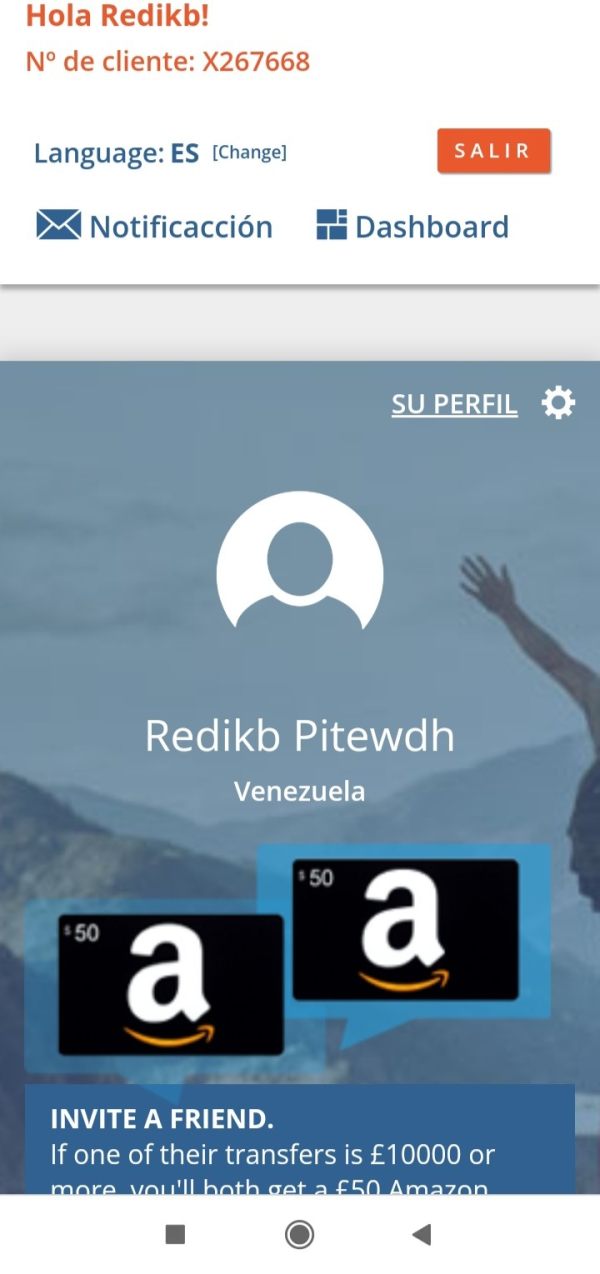The width and height of the screenshot is (600, 1274).
Task: Change the language via the Change link
Action: coord(249,152)
